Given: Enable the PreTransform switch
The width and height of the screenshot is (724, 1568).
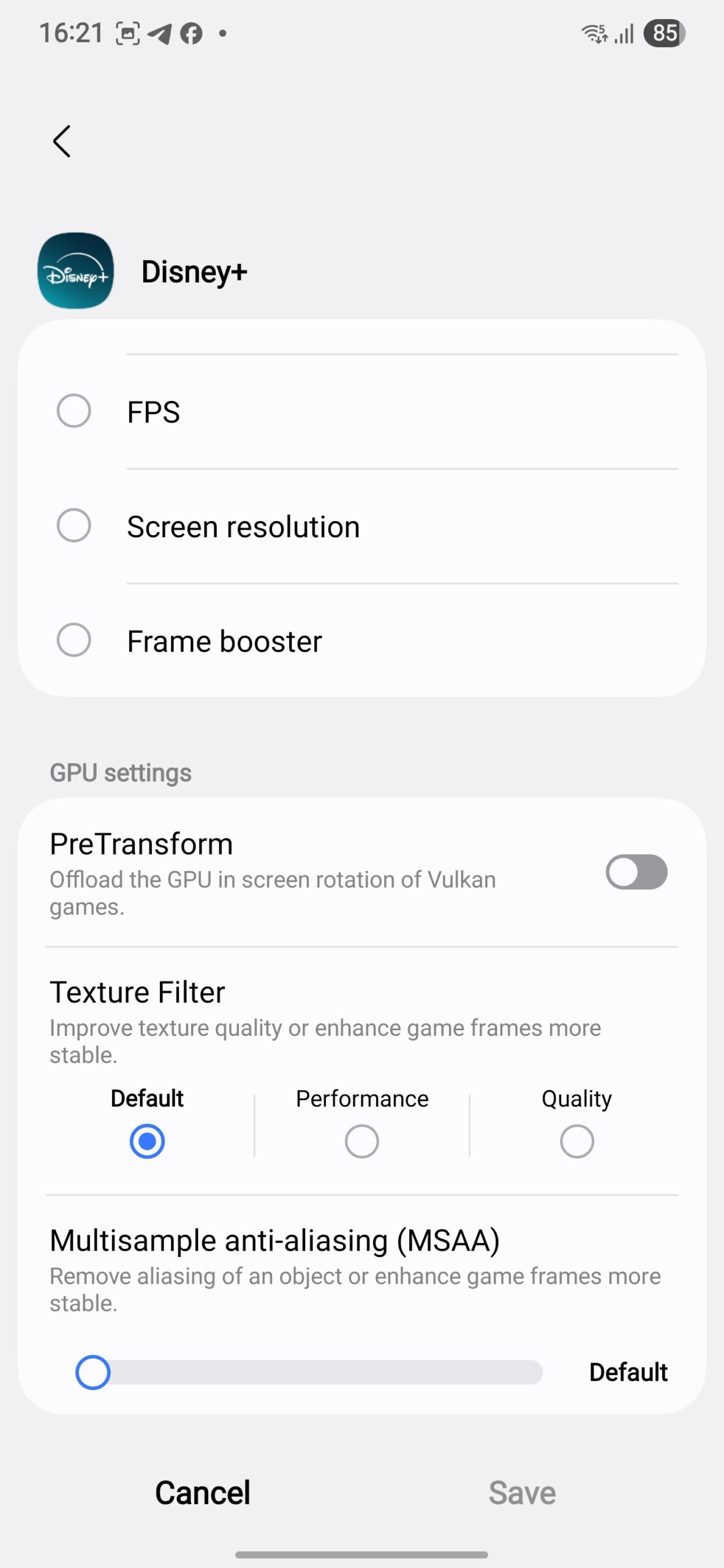Looking at the screenshot, I should (636, 872).
